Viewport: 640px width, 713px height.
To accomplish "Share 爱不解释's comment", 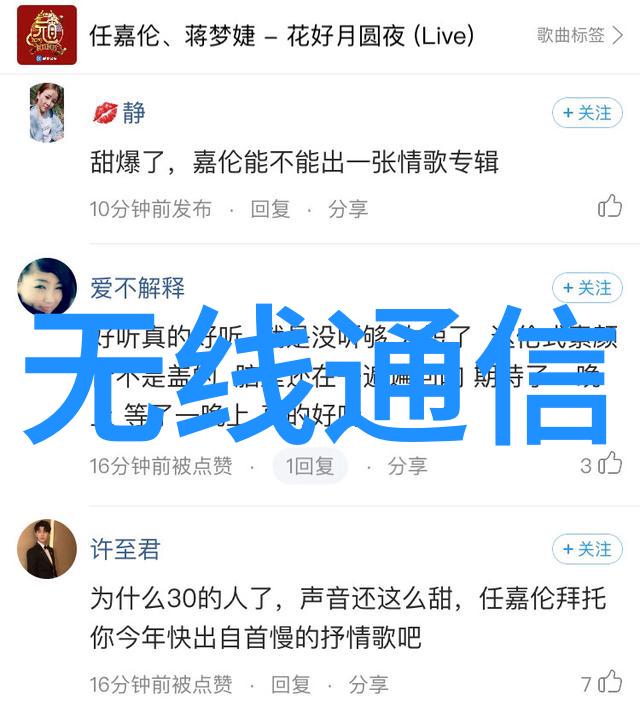I will pos(407,466).
